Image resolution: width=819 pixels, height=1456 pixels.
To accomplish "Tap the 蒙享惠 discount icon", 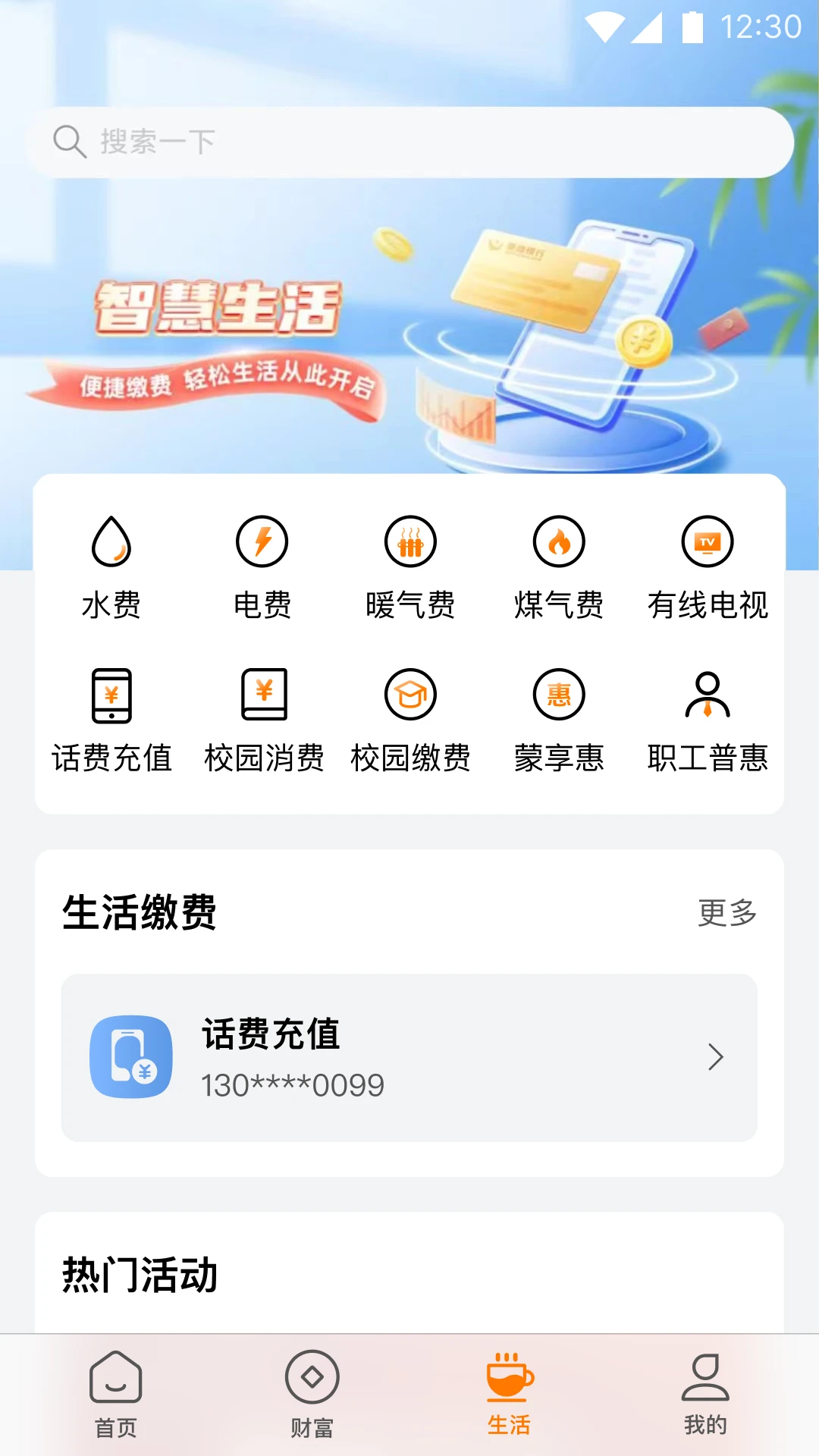I will 559,694.
